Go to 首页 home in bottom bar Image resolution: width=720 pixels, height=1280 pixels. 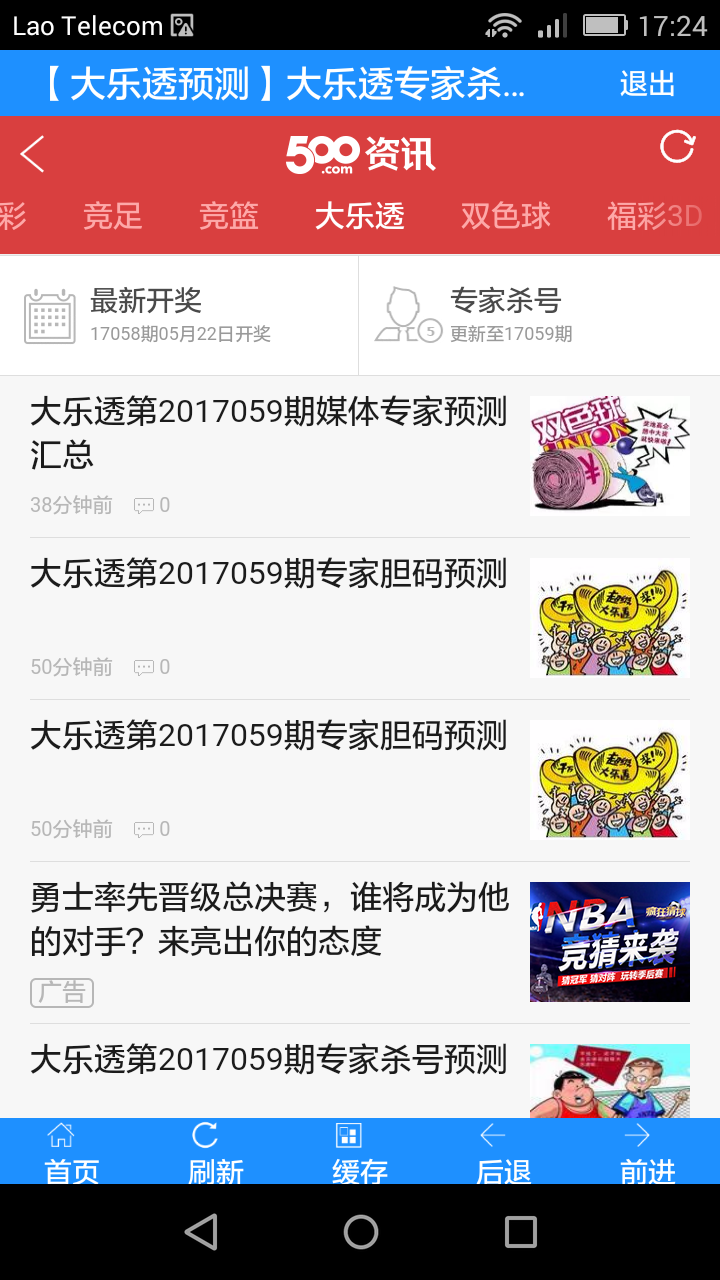click(x=72, y=1152)
